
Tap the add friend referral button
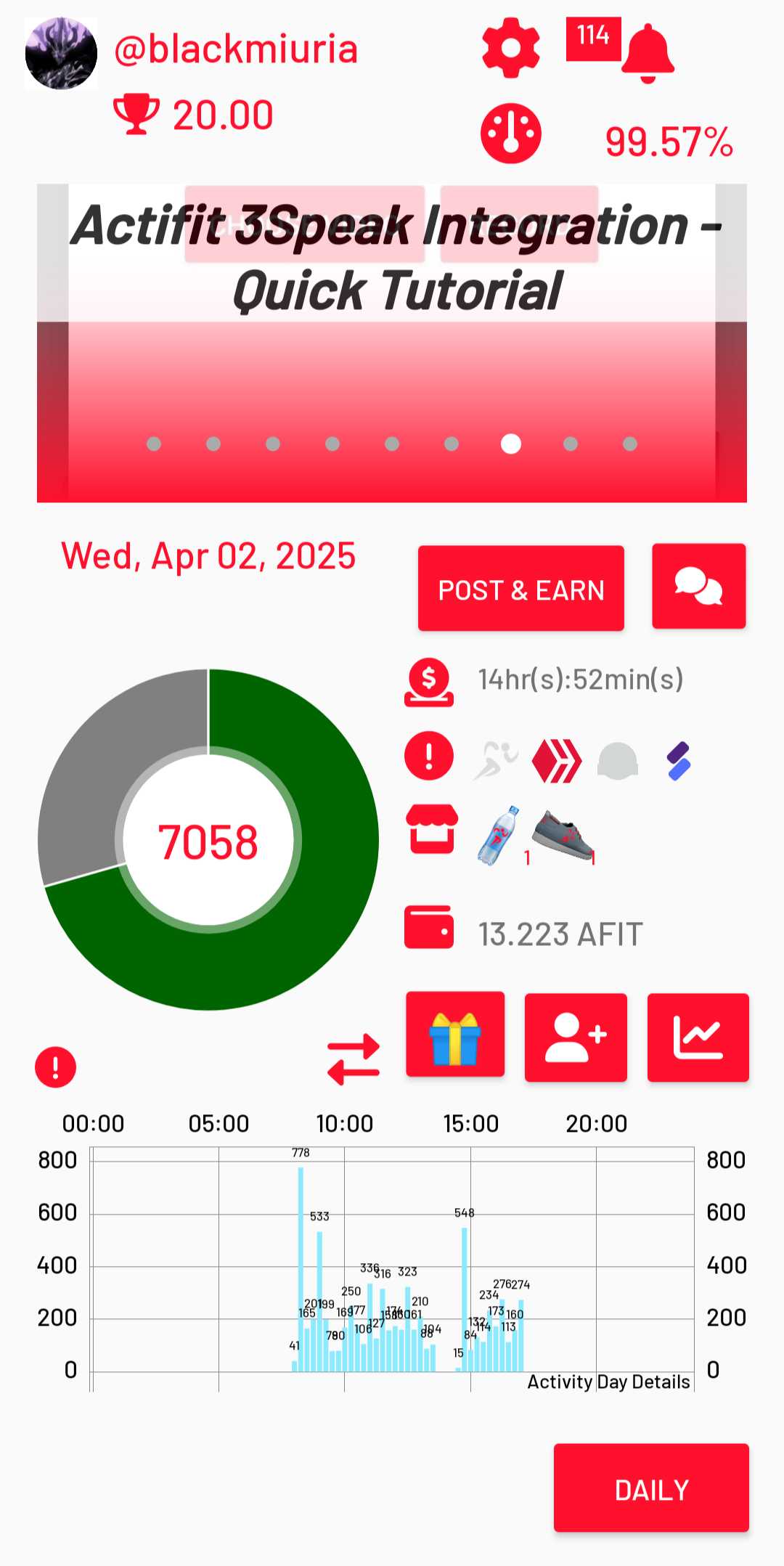(x=576, y=1037)
